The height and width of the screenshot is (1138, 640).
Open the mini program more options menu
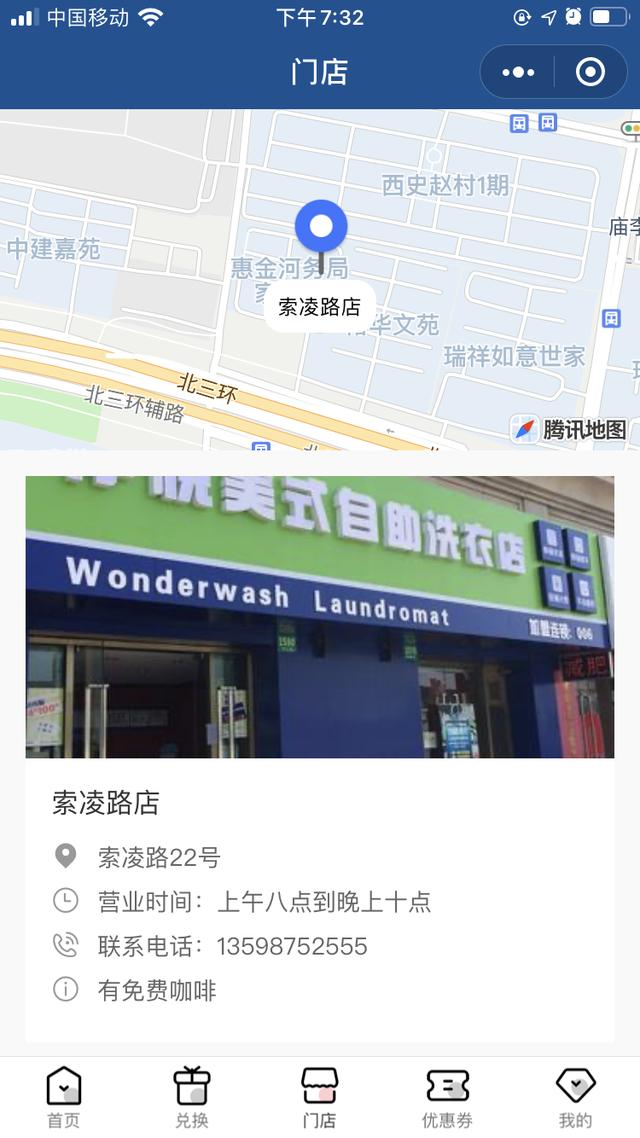(x=518, y=72)
